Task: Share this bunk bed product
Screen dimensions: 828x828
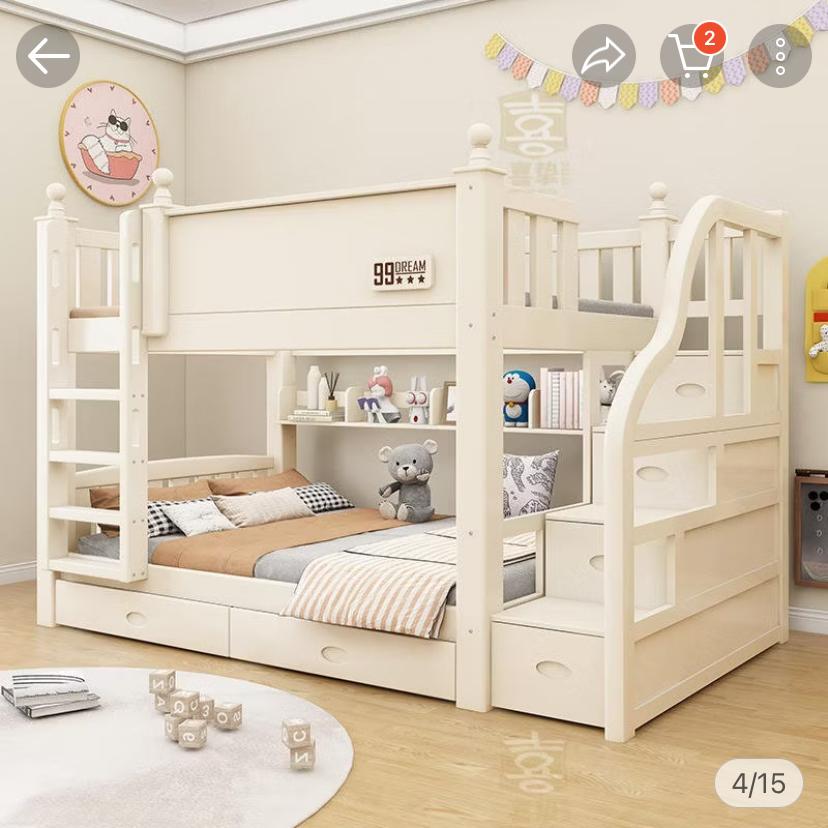Action: [x=604, y=56]
